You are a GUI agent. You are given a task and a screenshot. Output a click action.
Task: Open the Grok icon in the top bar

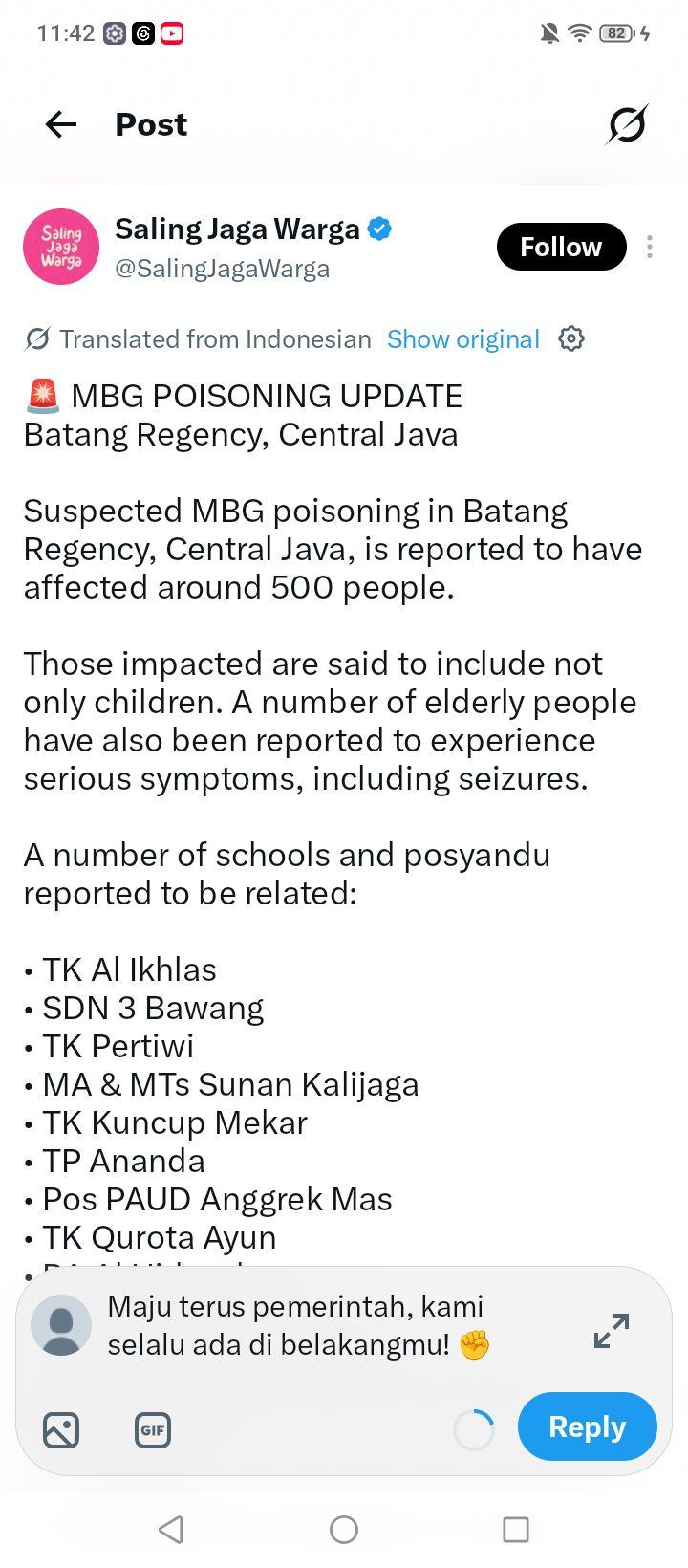[x=627, y=124]
